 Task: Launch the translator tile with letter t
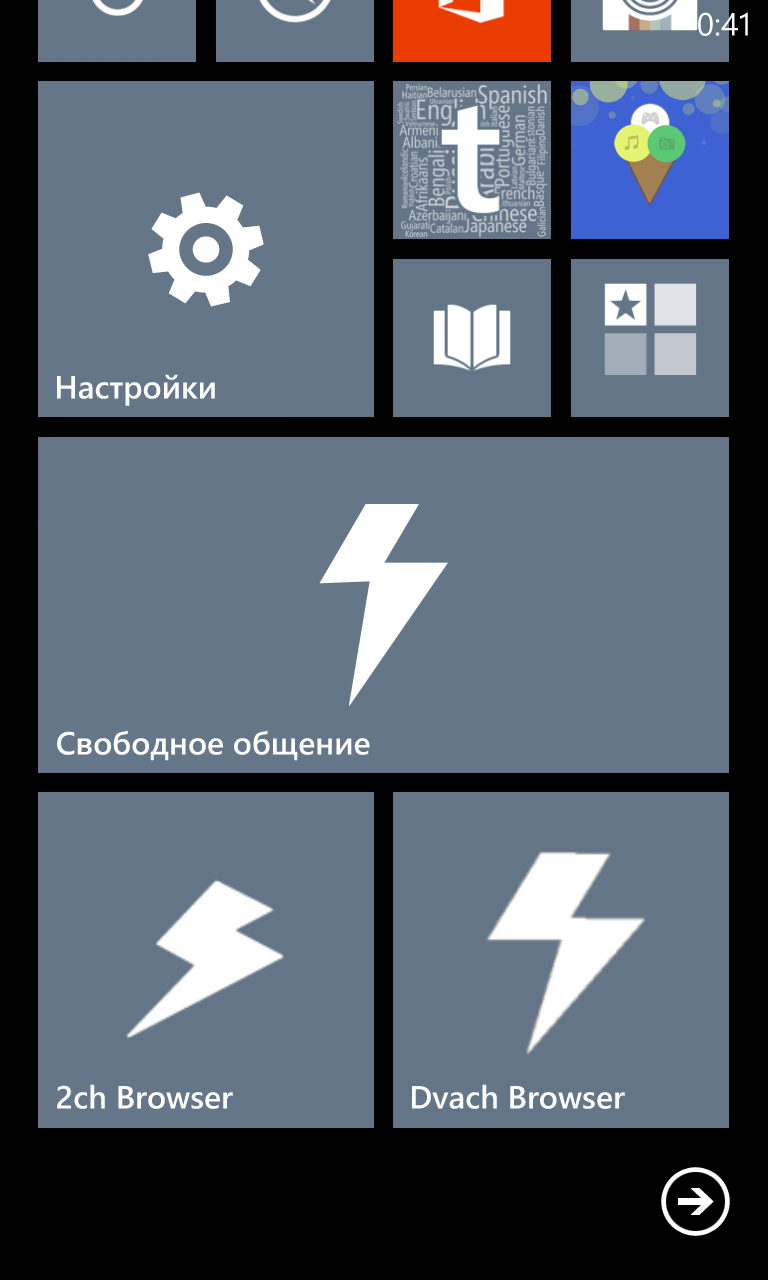click(x=472, y=160)
